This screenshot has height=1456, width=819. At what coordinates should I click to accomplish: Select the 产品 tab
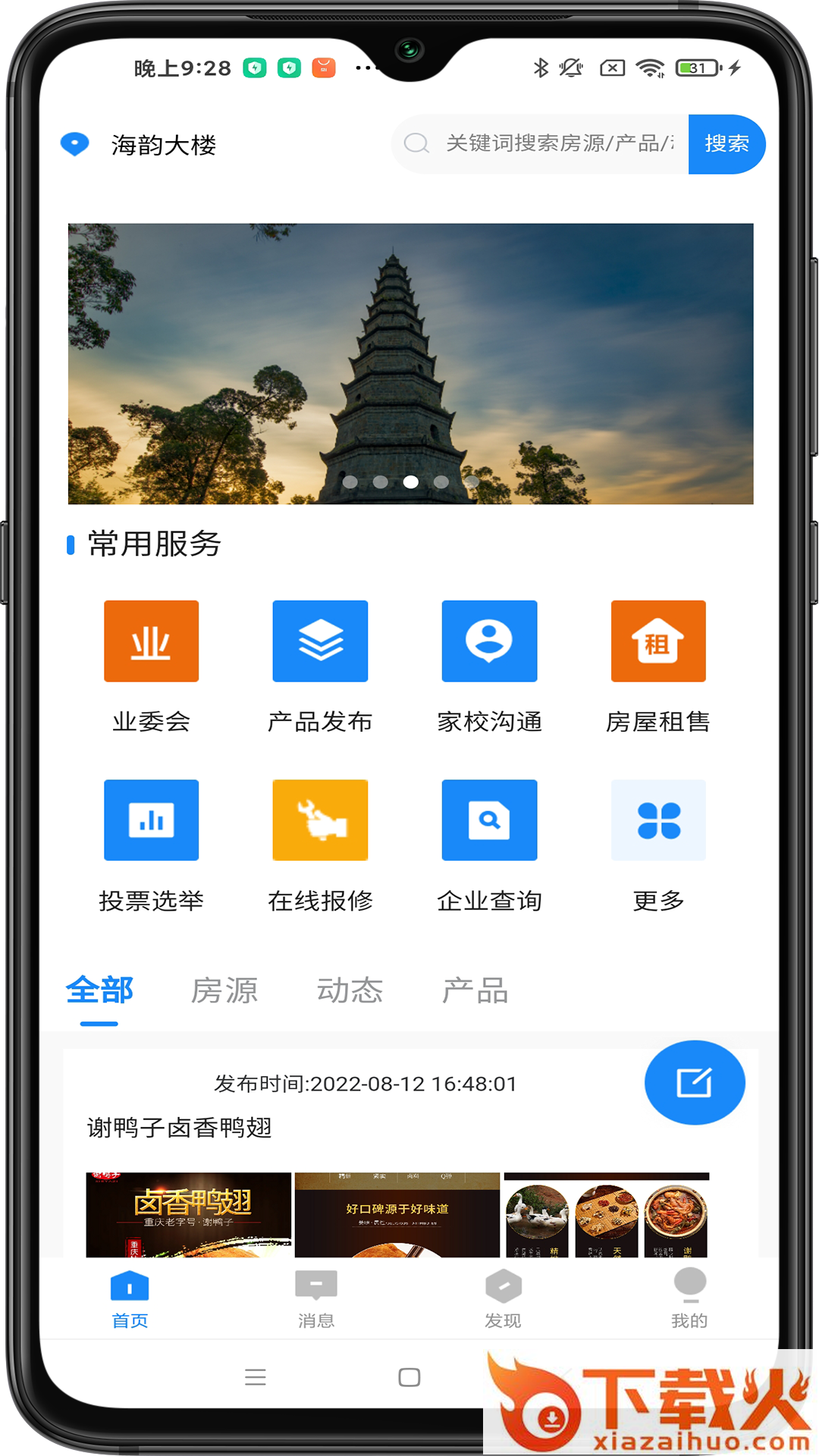pyautogui.click(x=475, y=990)
